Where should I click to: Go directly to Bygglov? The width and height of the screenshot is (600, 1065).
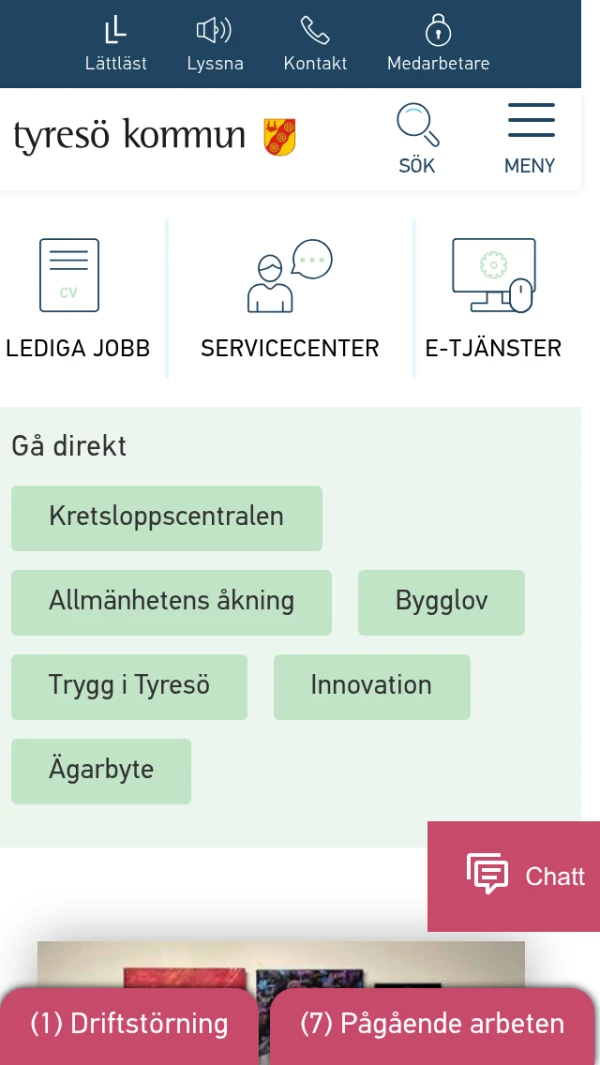[441, 602]
